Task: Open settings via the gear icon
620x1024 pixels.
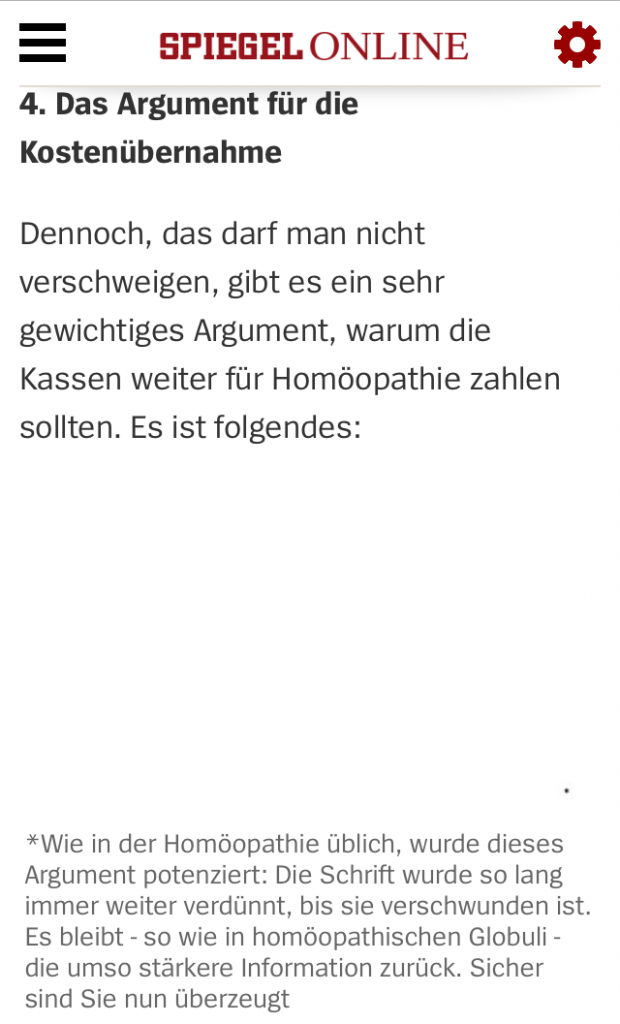Action: (577, 44)
